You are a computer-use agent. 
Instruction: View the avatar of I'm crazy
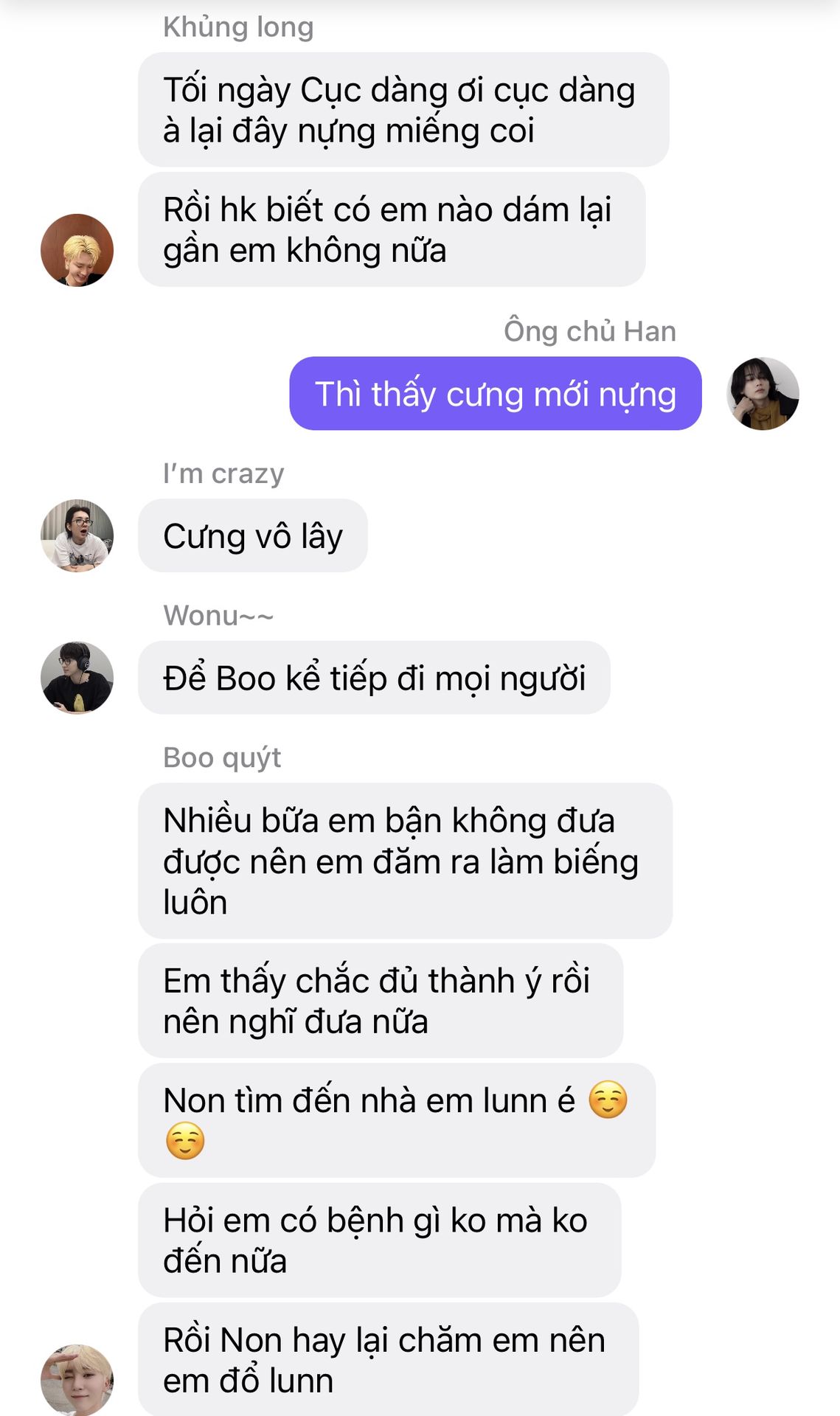coord(77,535)
